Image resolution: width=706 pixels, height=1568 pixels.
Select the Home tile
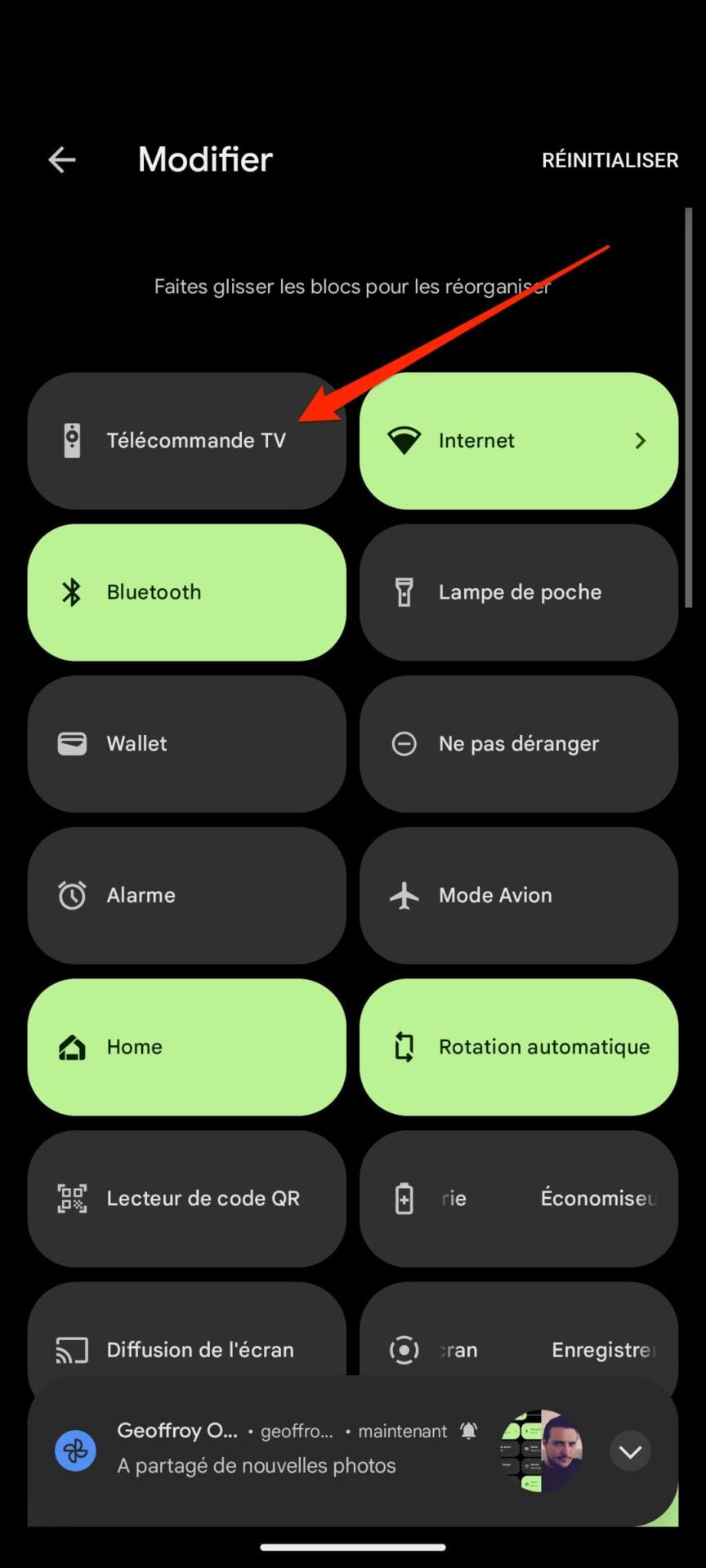(x=186, y=1047)
